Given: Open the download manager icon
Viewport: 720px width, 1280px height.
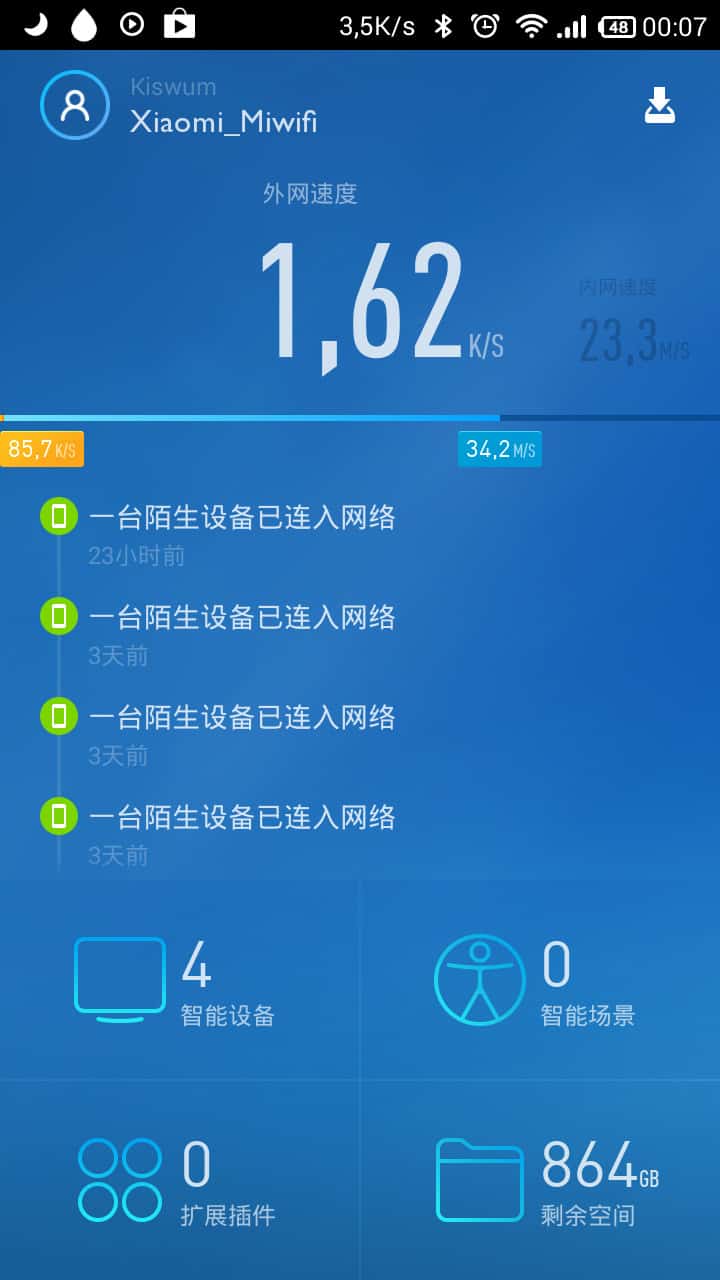Looking at the screenshot, I should pyautogui.click(x=659, y=106).
